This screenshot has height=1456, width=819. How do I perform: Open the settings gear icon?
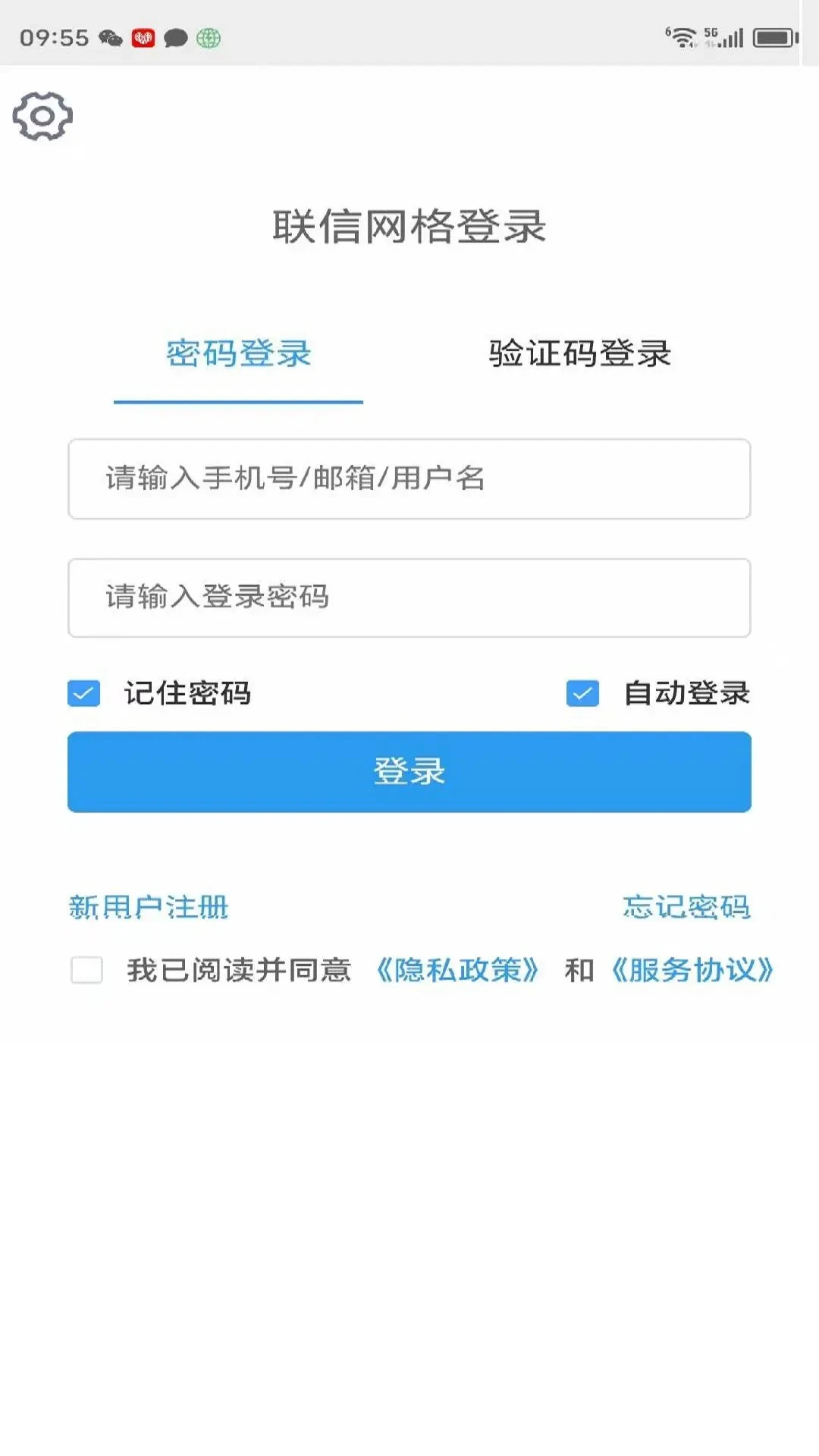tap(42, 116)
